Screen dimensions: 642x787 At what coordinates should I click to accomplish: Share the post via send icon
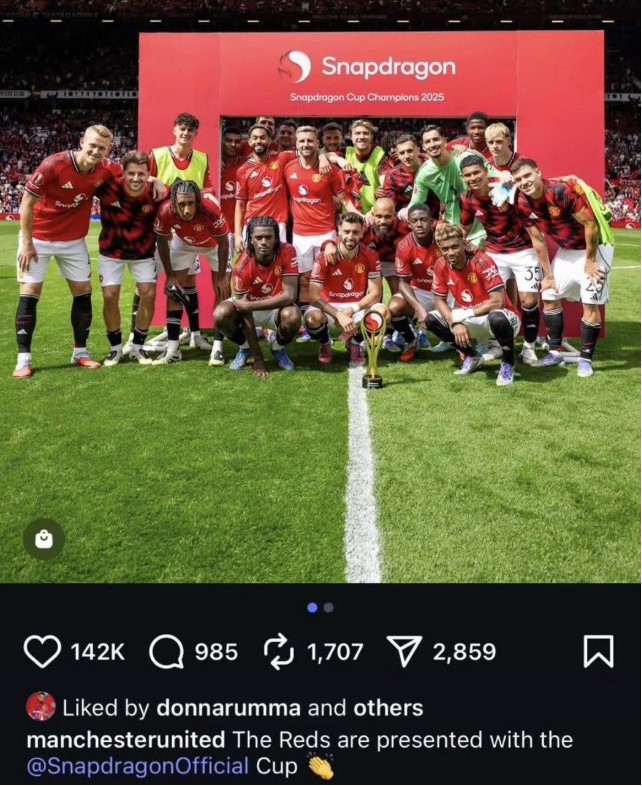[402, 653]
